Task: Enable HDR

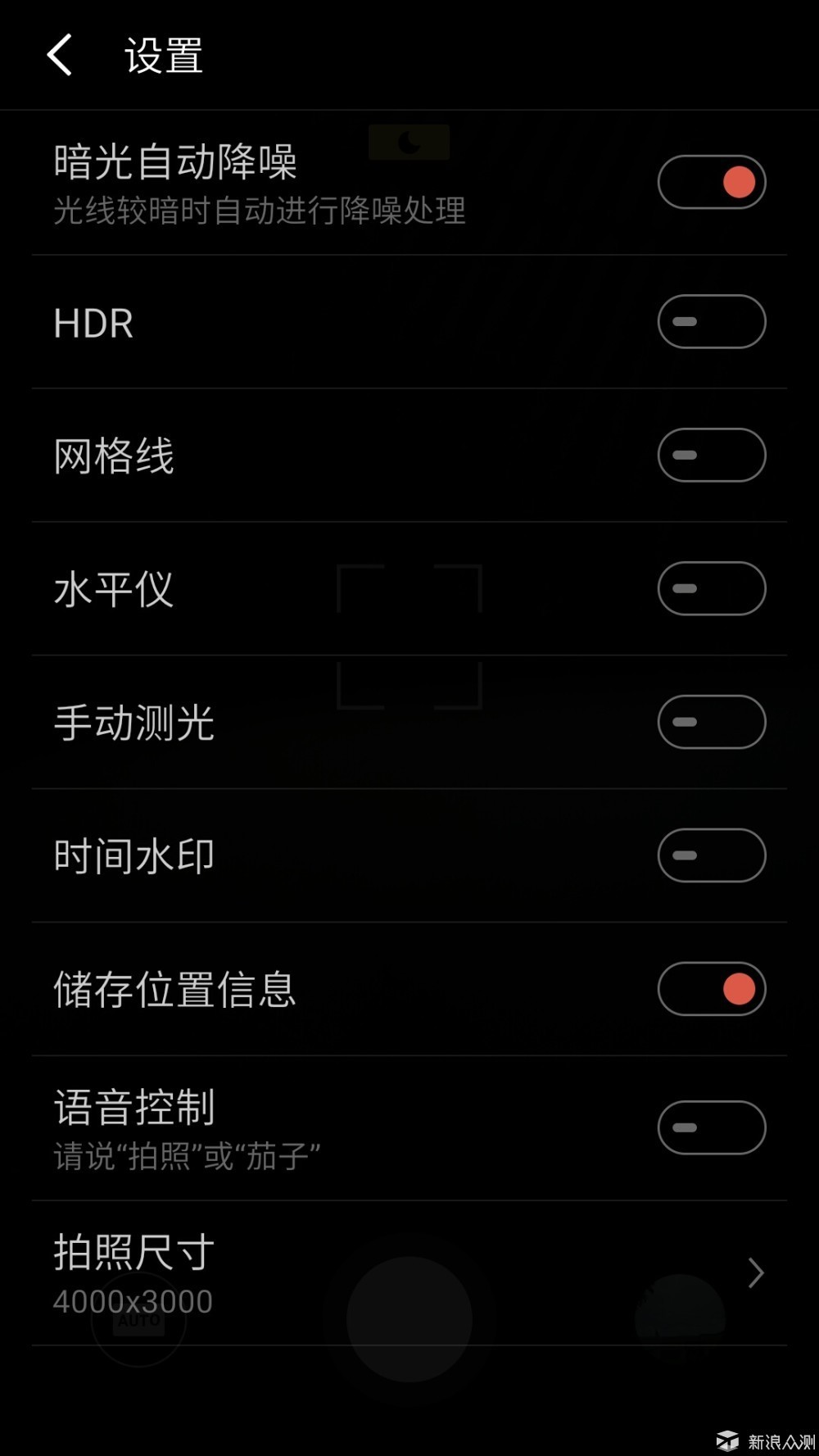Action: 712,322
